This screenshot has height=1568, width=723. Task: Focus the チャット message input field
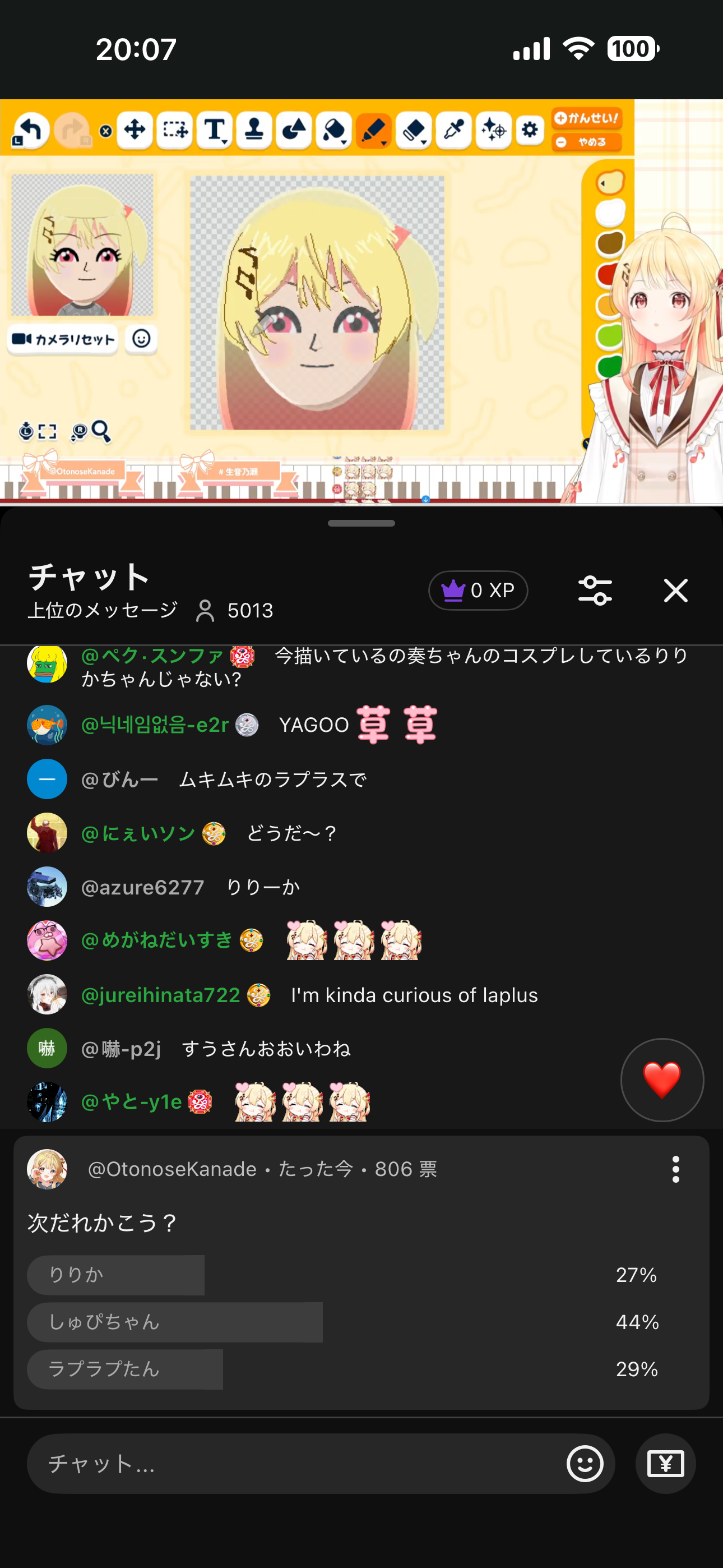point(292,1463)
